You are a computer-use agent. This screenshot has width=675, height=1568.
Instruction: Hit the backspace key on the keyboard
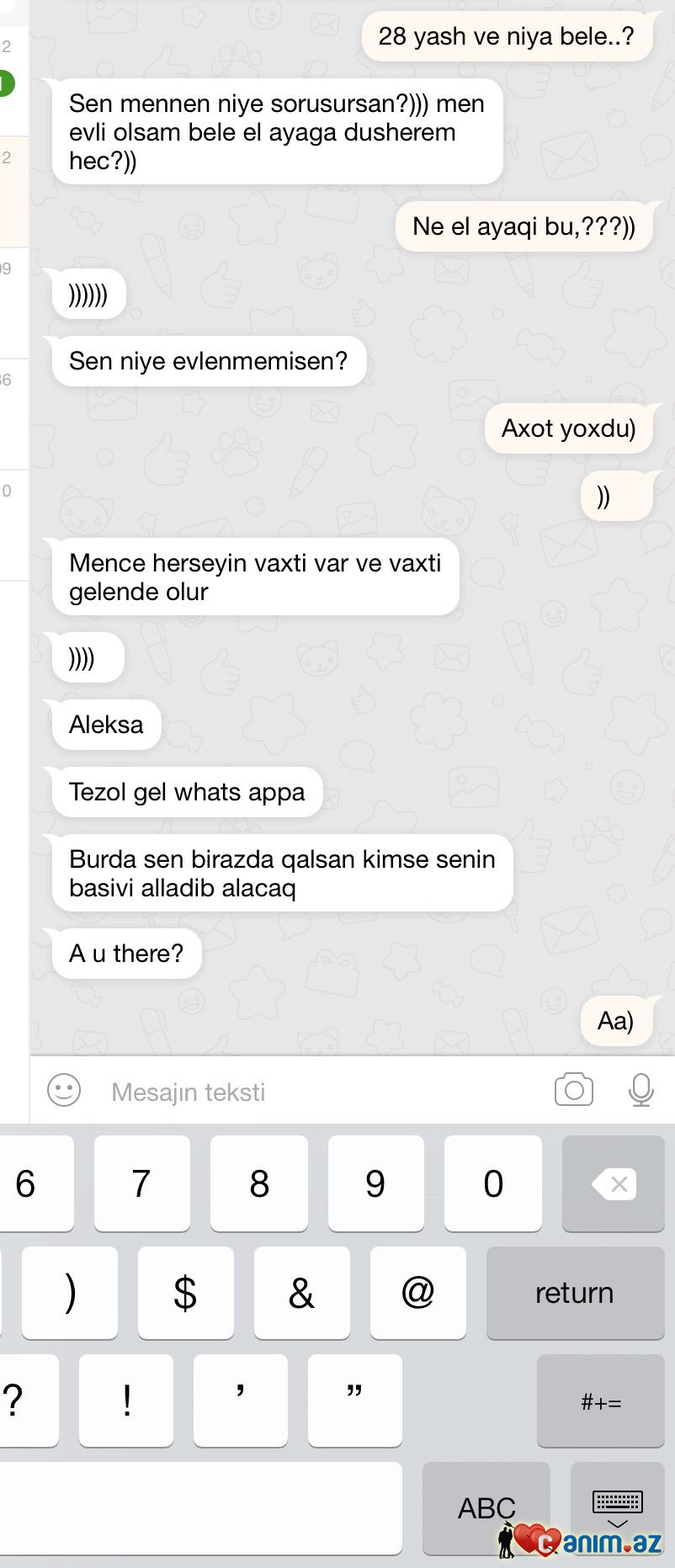pyautogui.click(x=614, y=1184)
